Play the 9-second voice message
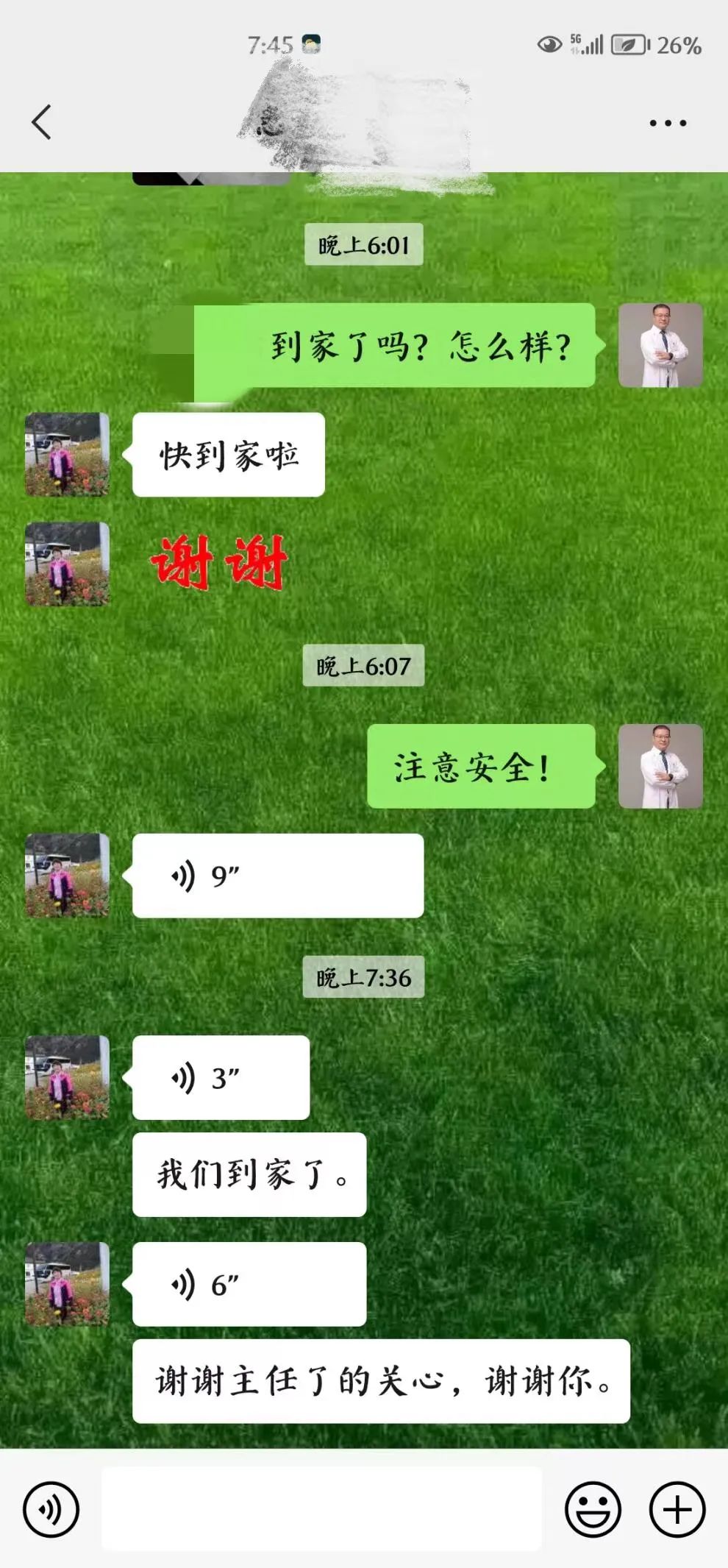The height and width of the screenshot is (1568, 728). [277, 876]
